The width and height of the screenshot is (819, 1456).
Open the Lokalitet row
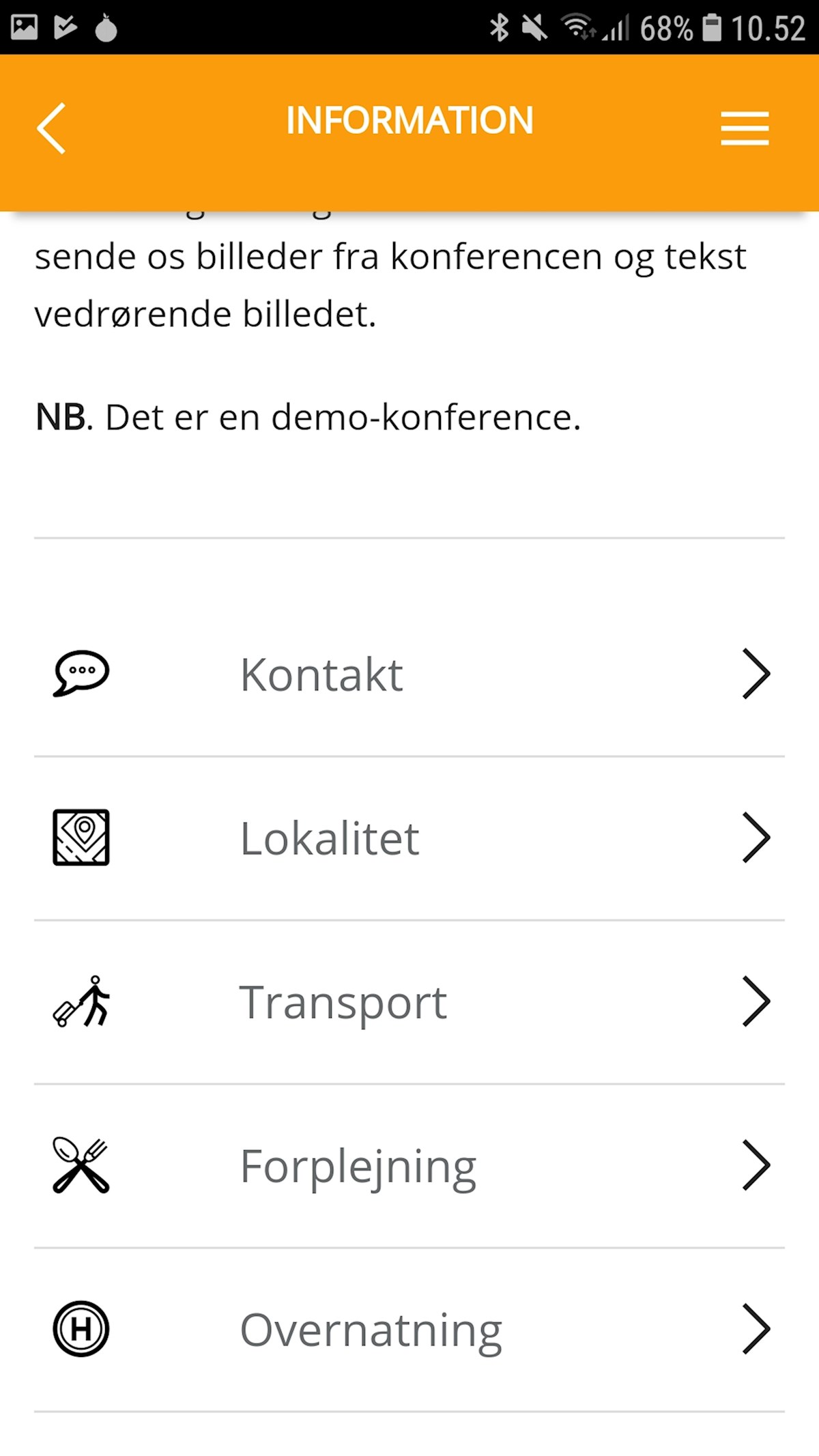coord(409,838)
